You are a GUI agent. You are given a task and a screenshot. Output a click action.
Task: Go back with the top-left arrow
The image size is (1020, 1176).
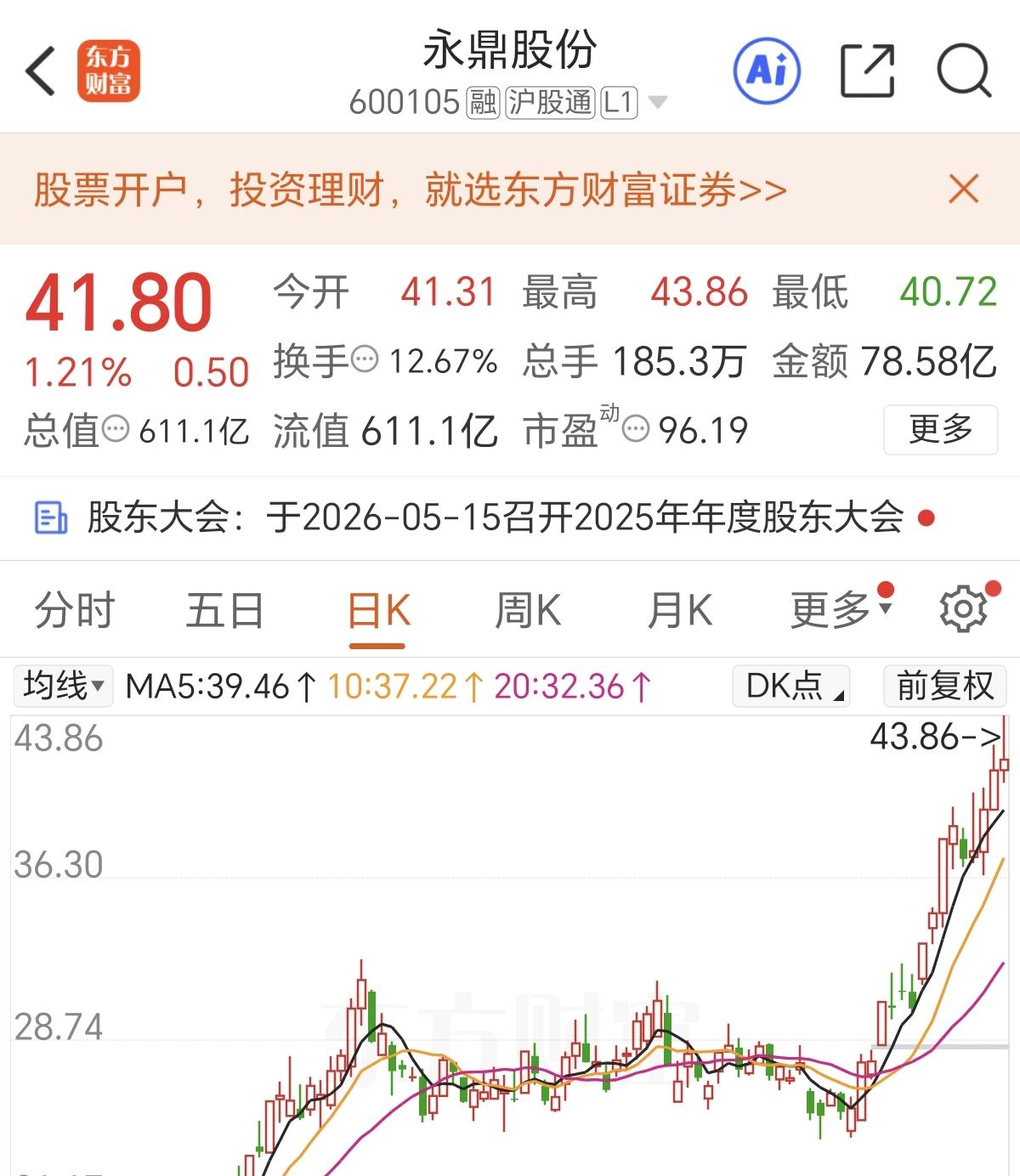(x=40, y=71)
